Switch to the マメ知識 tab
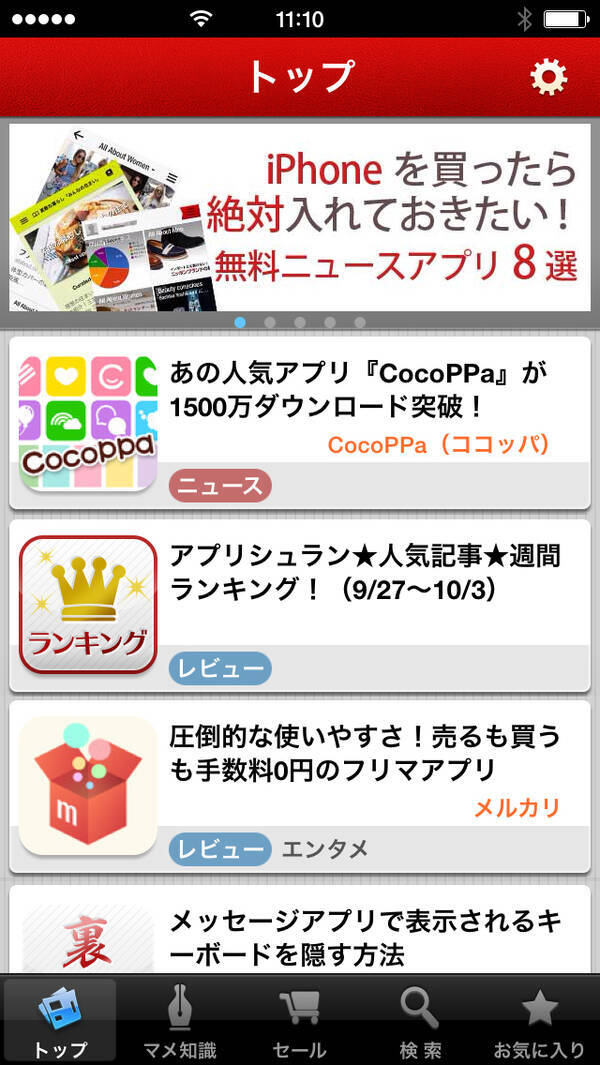600x1065 pixels. click(x=180, y=1022)
